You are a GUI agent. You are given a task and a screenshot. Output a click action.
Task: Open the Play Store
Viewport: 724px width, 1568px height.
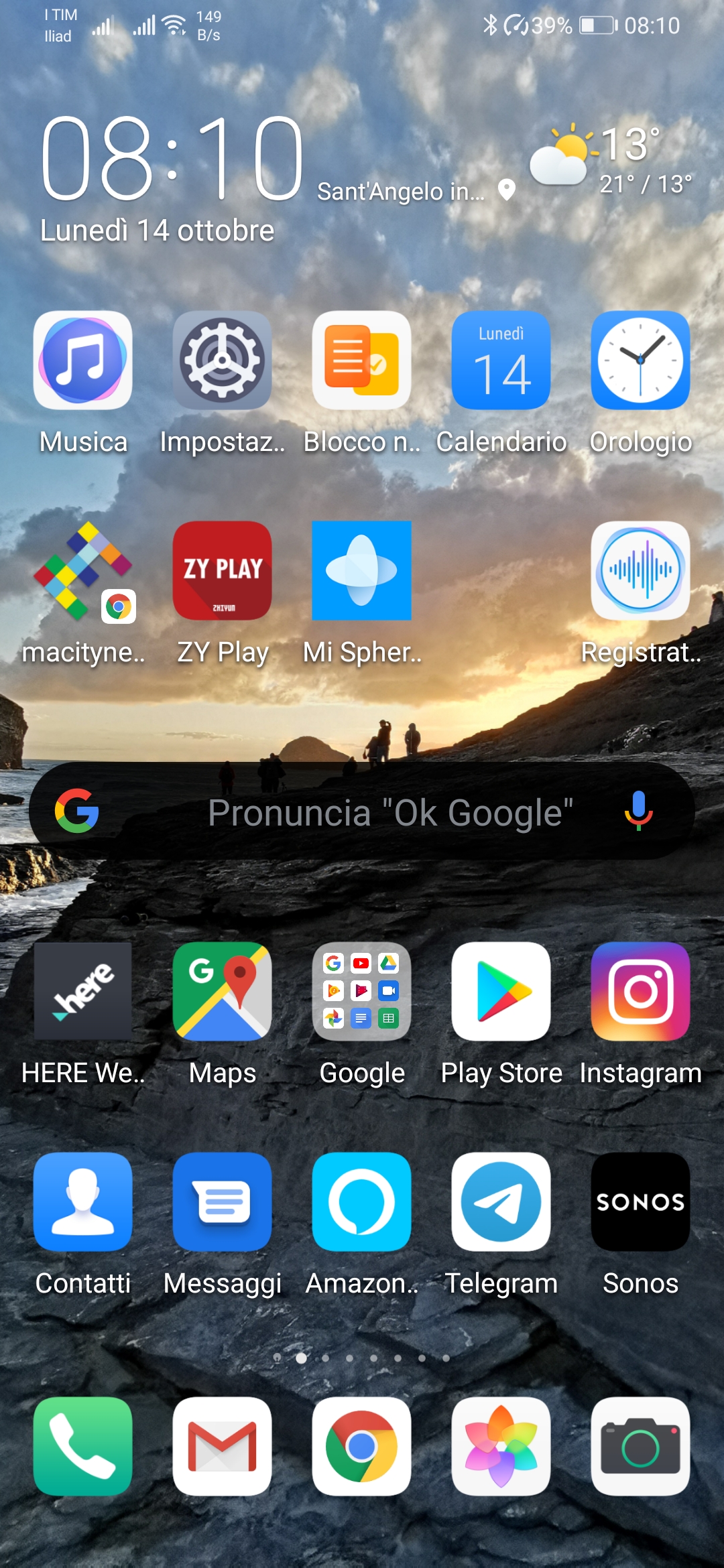point(501,992)
